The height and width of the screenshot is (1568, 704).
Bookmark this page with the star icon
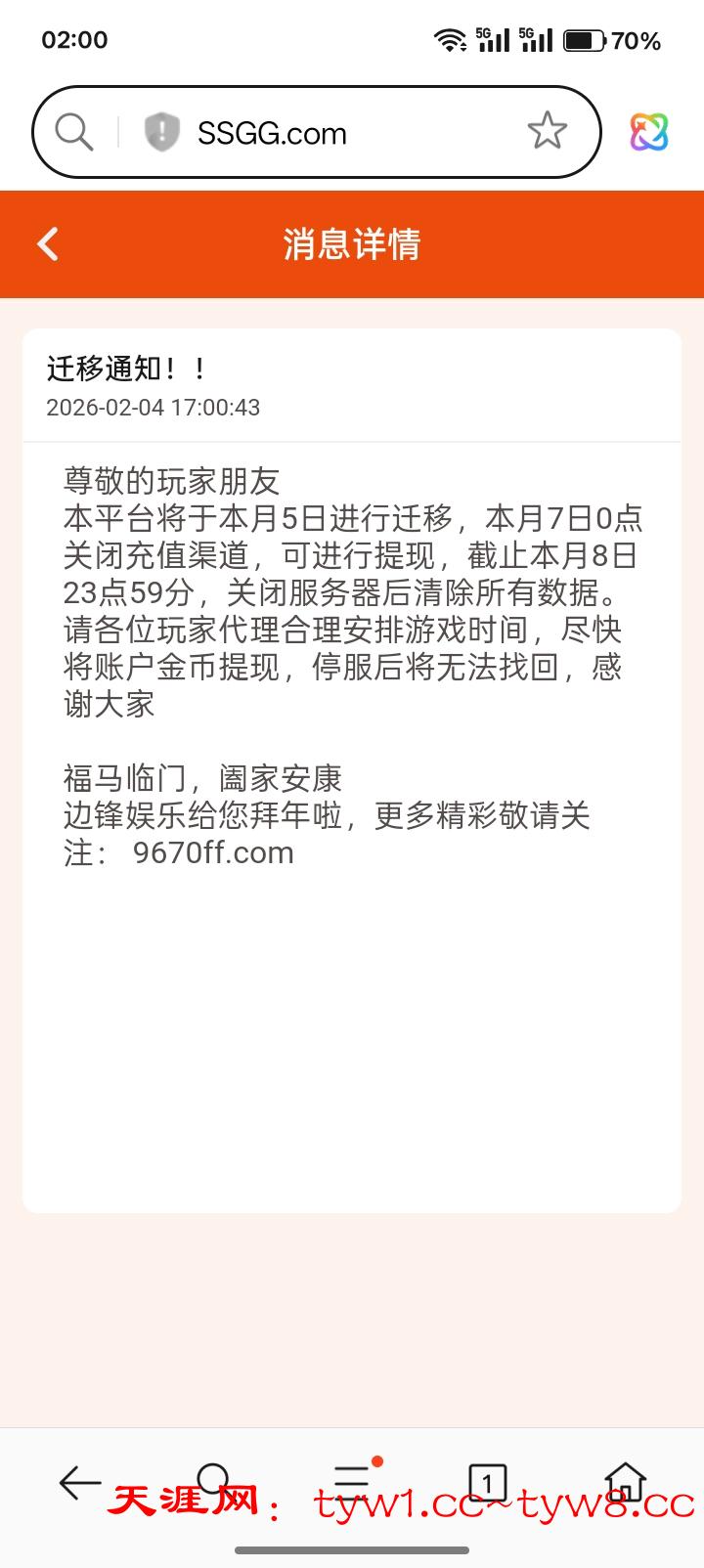coord(547,131)
